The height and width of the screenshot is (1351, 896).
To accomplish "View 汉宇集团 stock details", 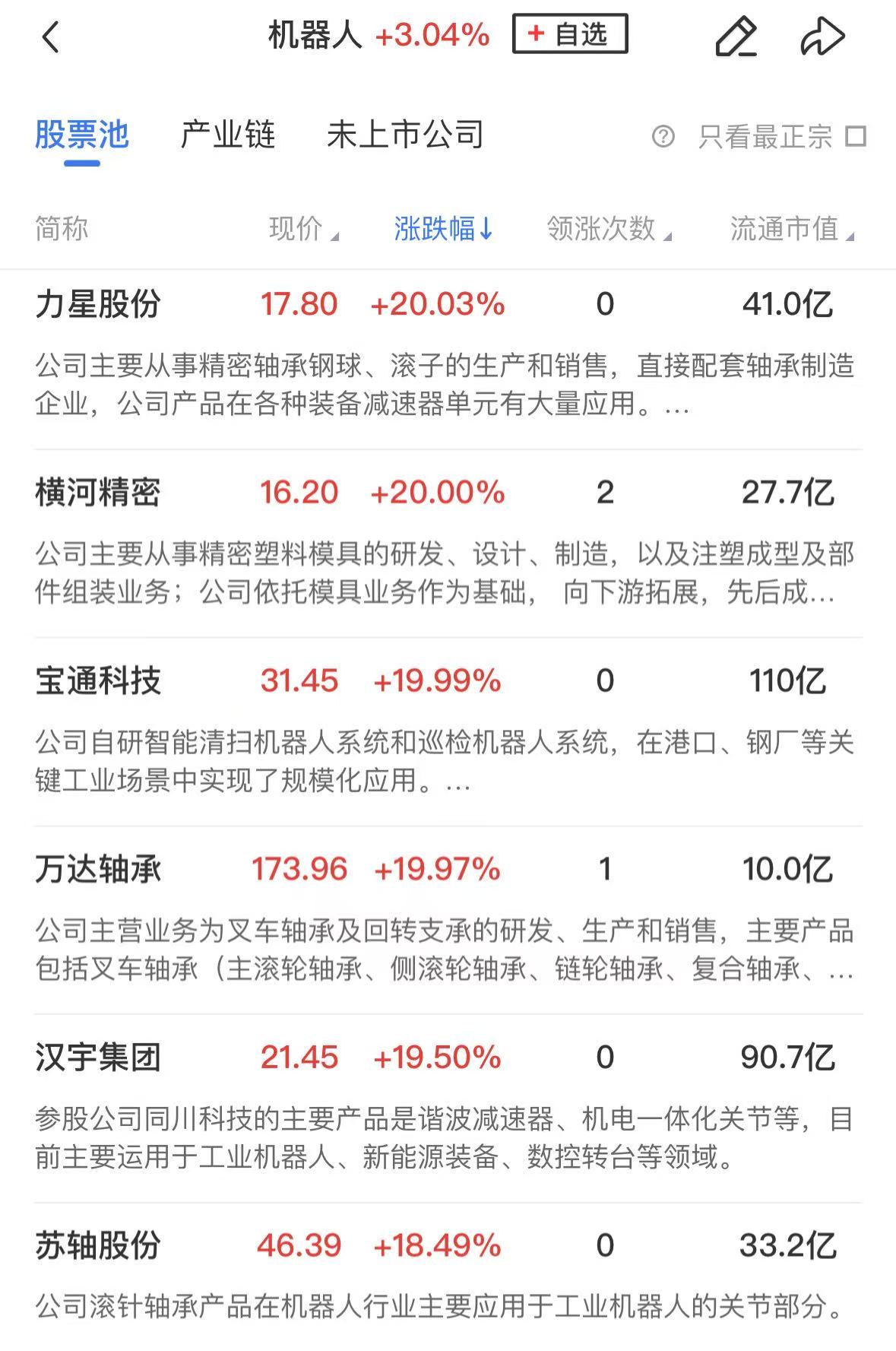I will [x=97, y=1058].
